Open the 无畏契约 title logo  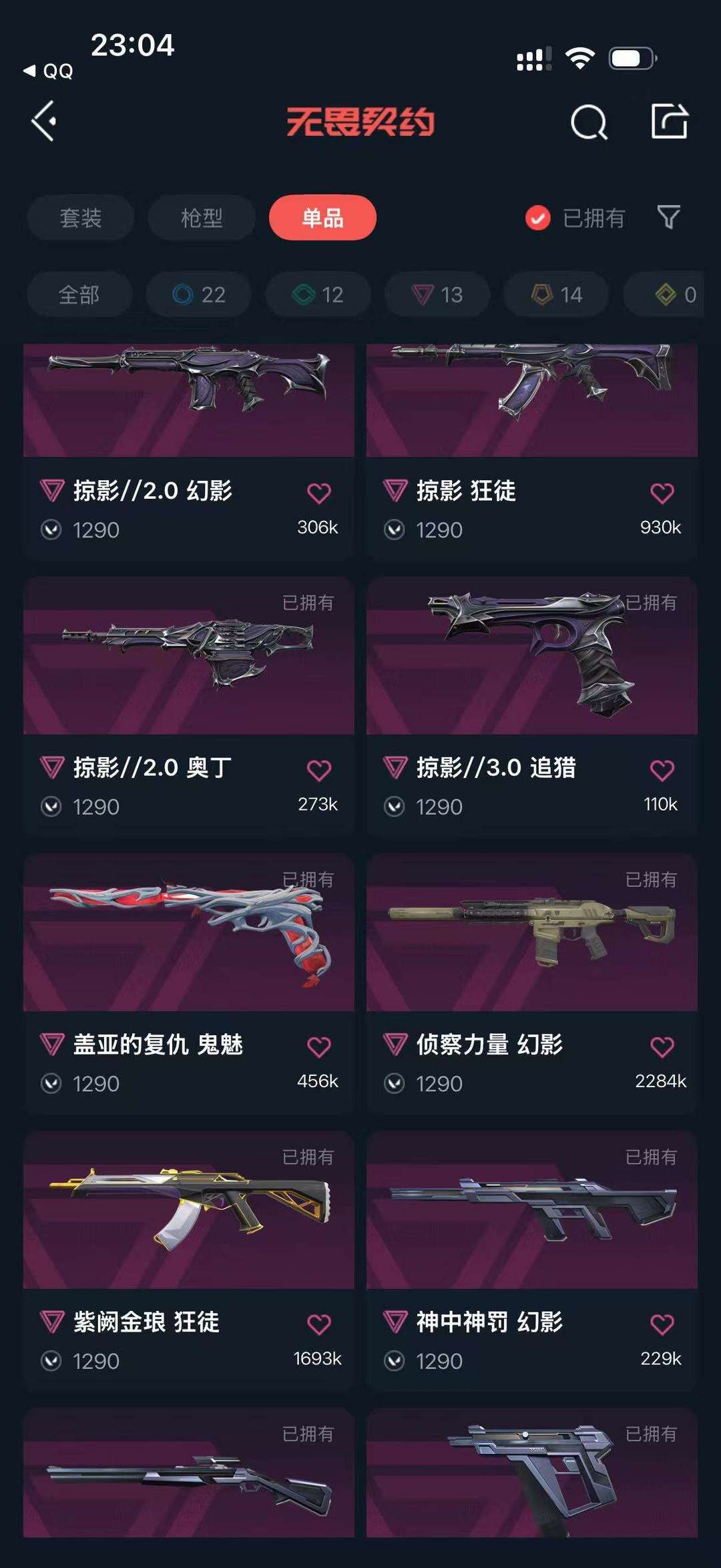[360, 123]
